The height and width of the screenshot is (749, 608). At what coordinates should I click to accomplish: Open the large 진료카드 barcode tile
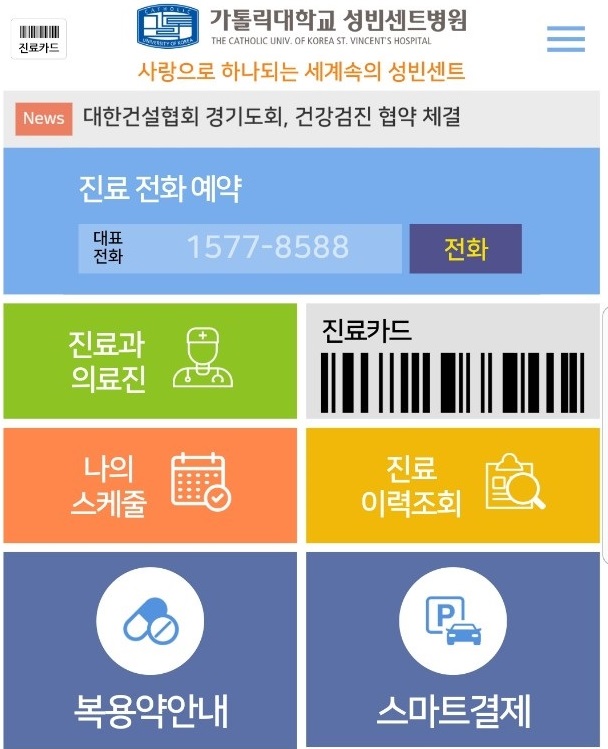452,361
